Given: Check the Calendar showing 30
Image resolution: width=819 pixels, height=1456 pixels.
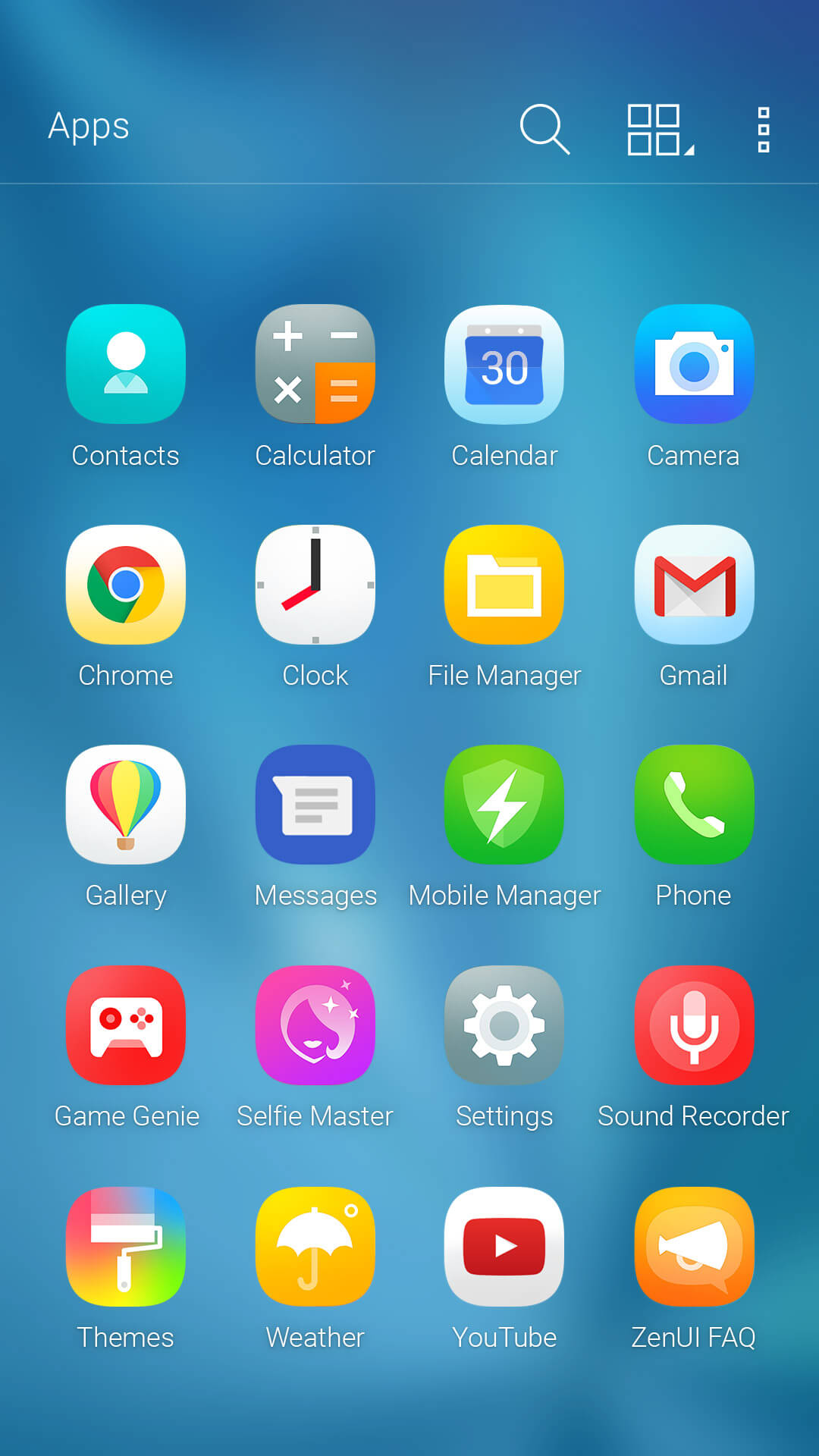Looking at the screenshot, I should [x=504, y=364].
